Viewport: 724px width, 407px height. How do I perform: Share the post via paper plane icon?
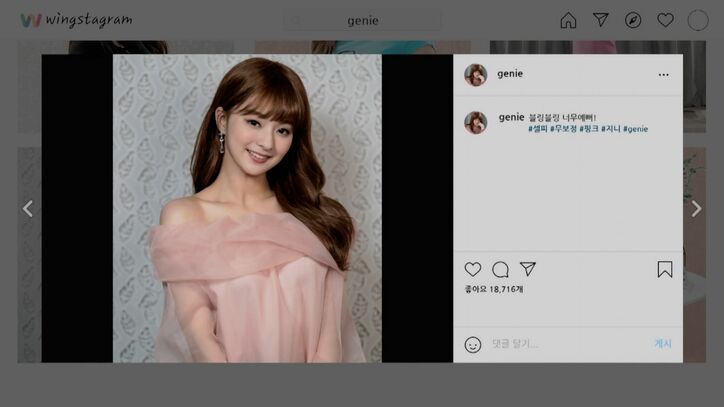pyautogui.click(x=528, y=269)
